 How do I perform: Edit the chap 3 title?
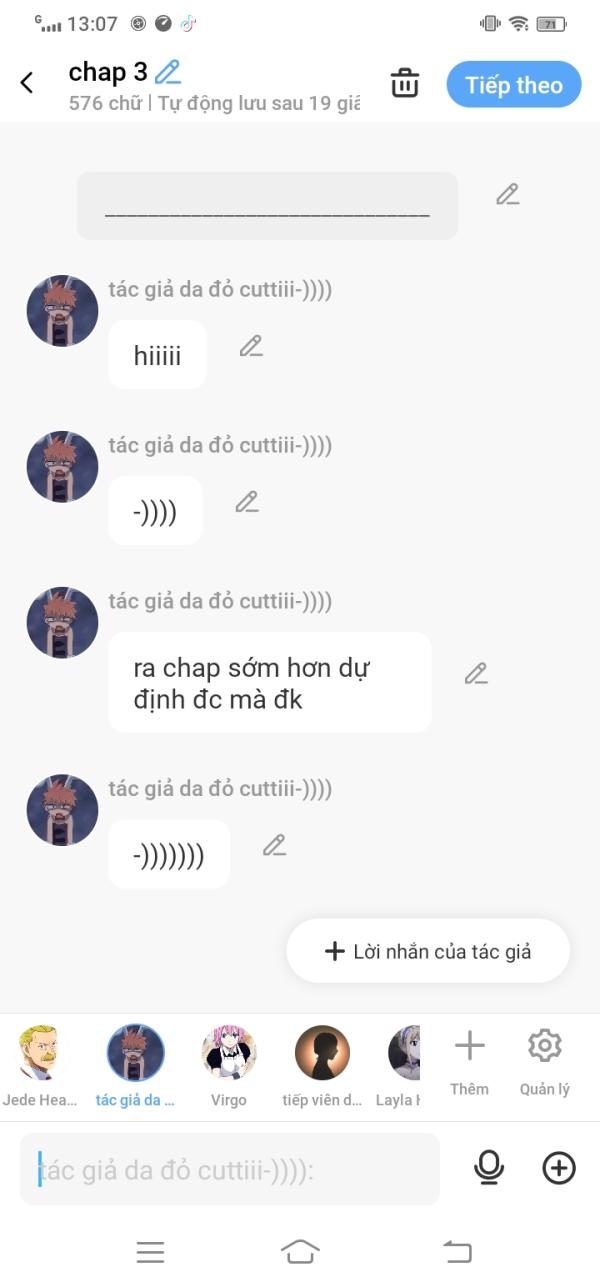coord(168,71)
